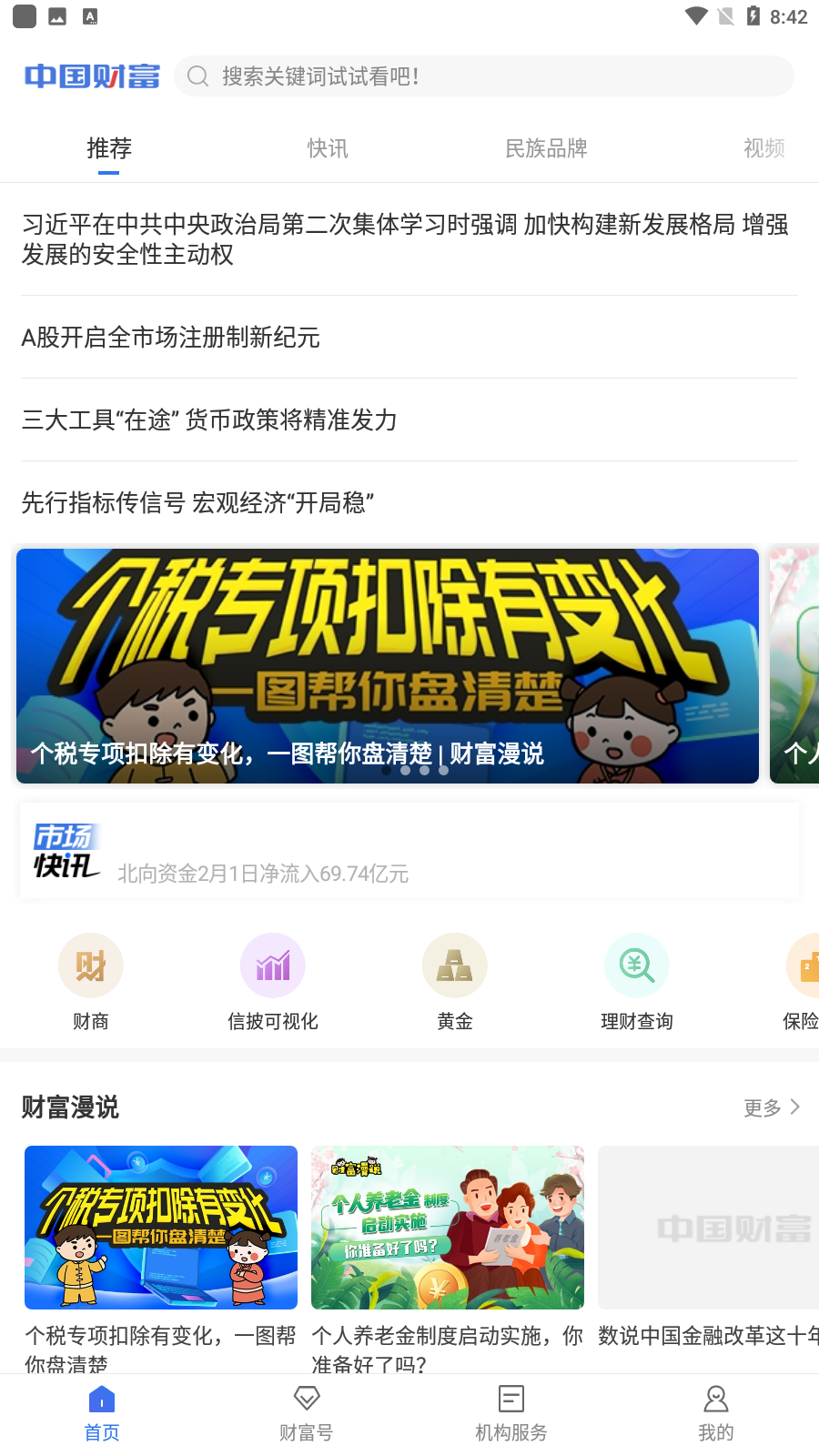
Task: Open the 个税专项扣除有变化 carousel banner
Action: (x=388, y=666)
